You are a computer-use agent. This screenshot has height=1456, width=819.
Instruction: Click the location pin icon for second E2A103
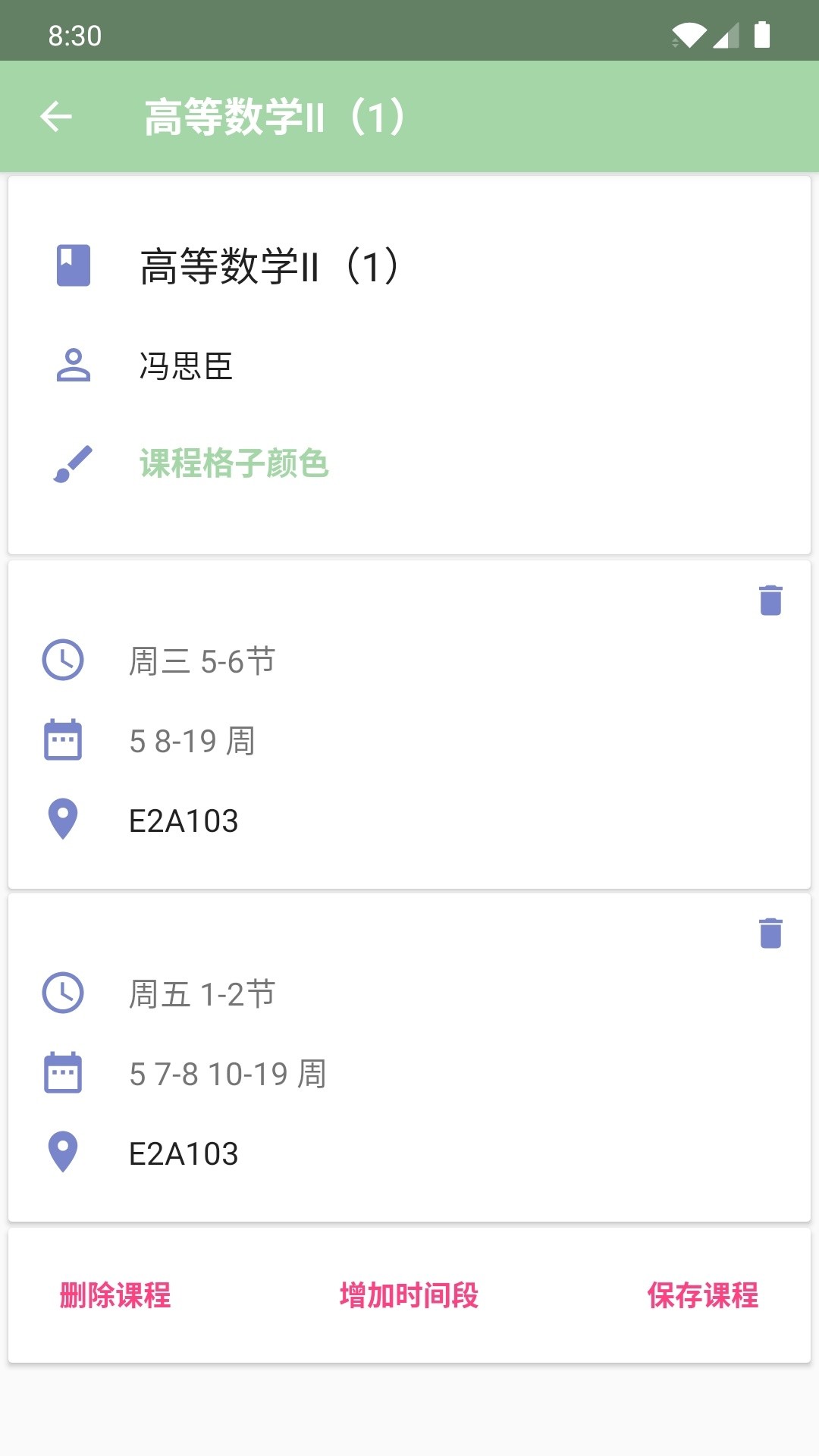click(x=63, y=1154)
